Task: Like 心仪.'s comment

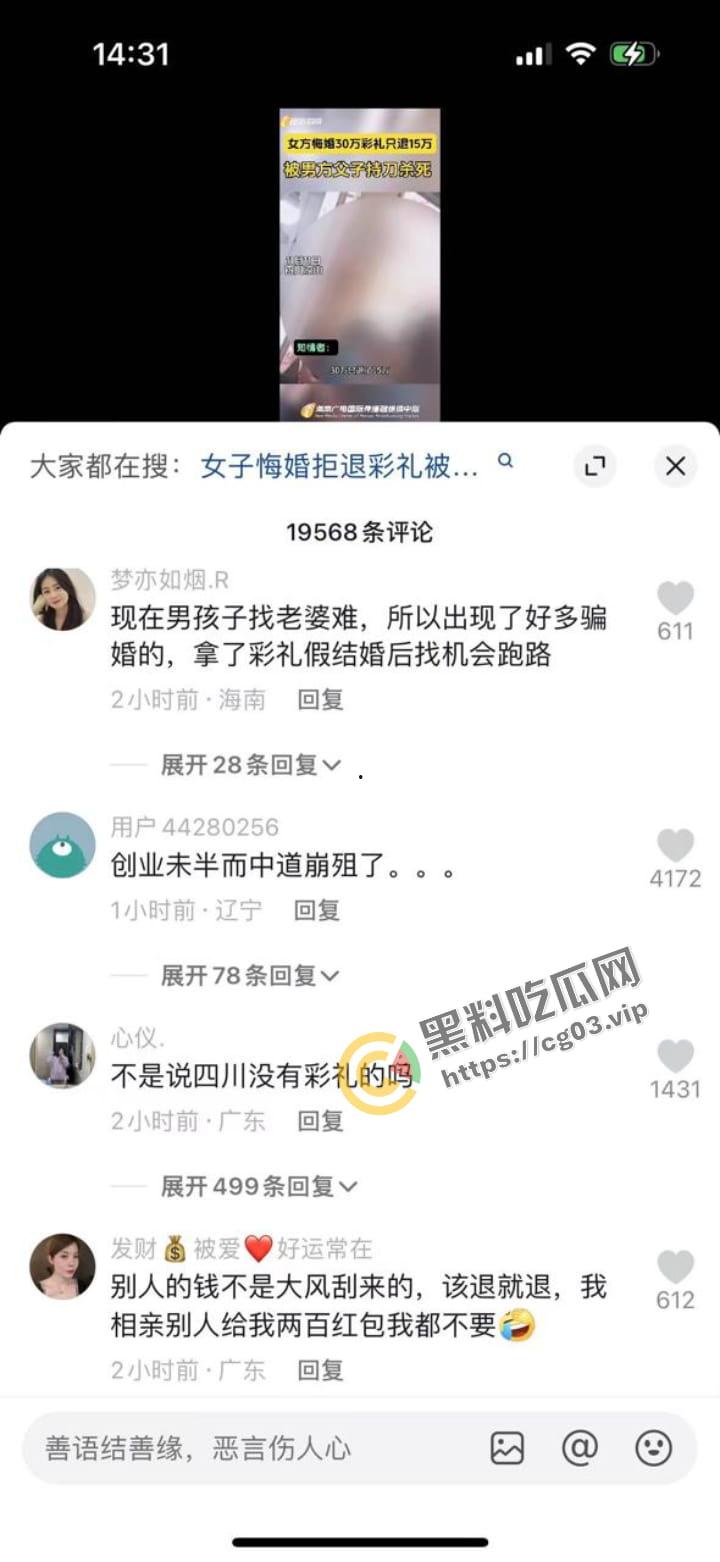Action: 675,1057
